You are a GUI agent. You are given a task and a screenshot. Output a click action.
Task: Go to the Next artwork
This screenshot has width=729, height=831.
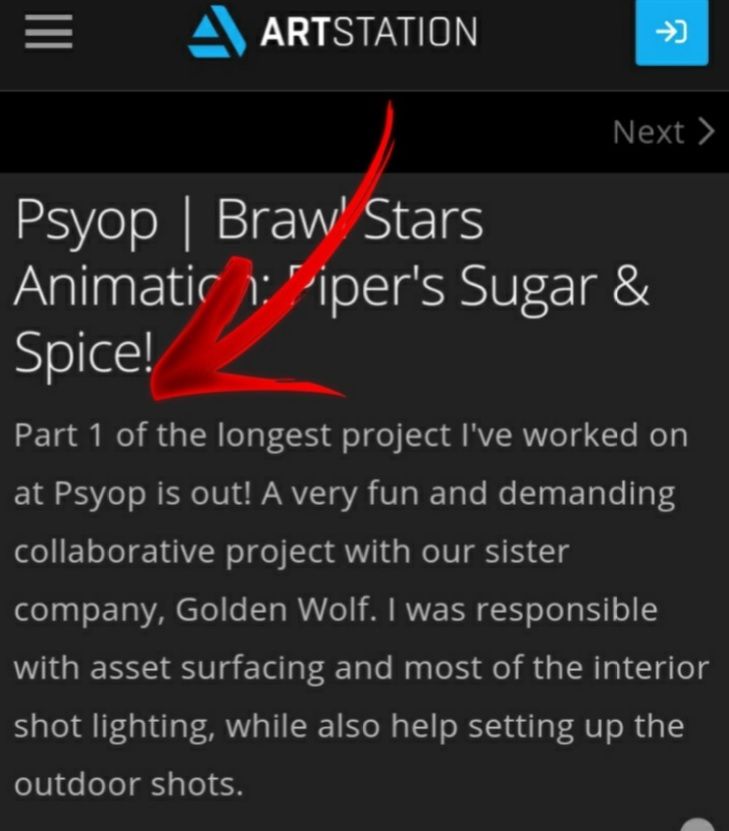(663, 132)
